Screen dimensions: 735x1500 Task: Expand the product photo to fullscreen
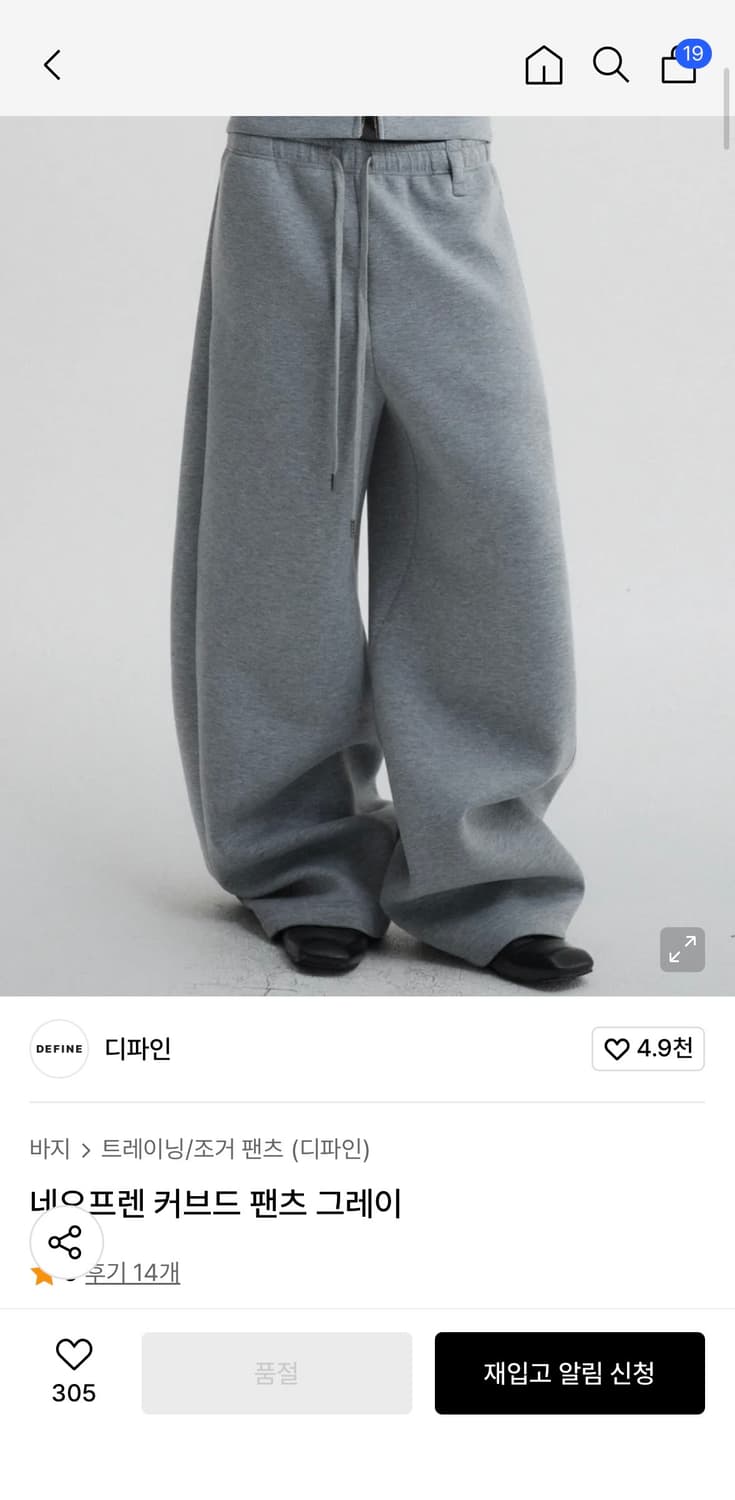(682, 949)
